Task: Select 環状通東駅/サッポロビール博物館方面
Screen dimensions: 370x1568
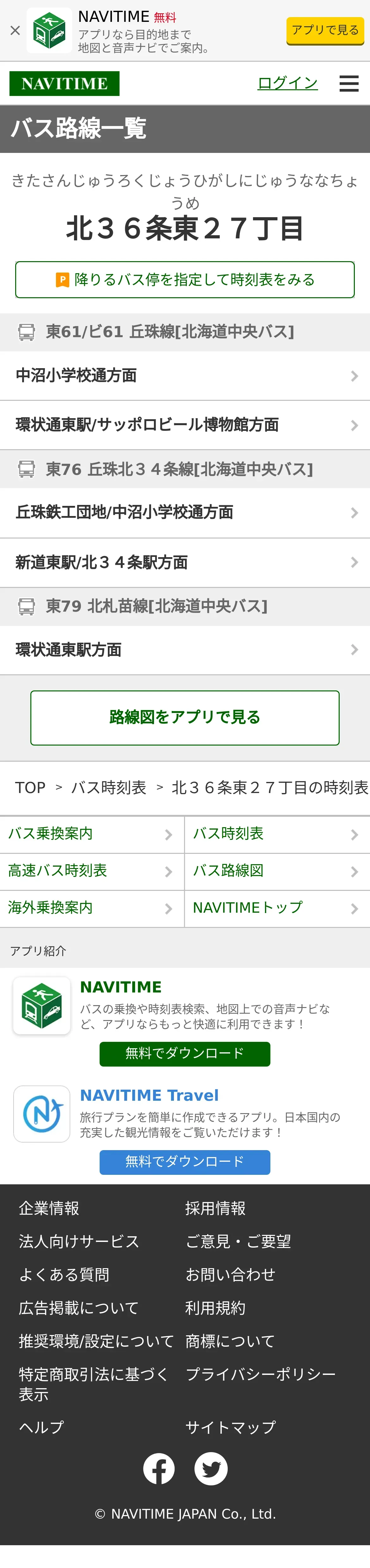Action: pos(185,425)
